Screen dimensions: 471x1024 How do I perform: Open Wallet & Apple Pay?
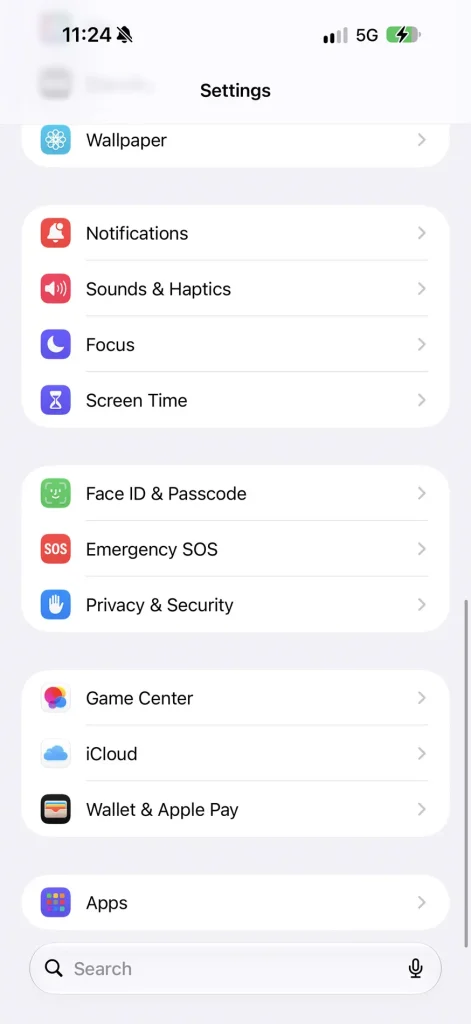(x=235, y=808)
